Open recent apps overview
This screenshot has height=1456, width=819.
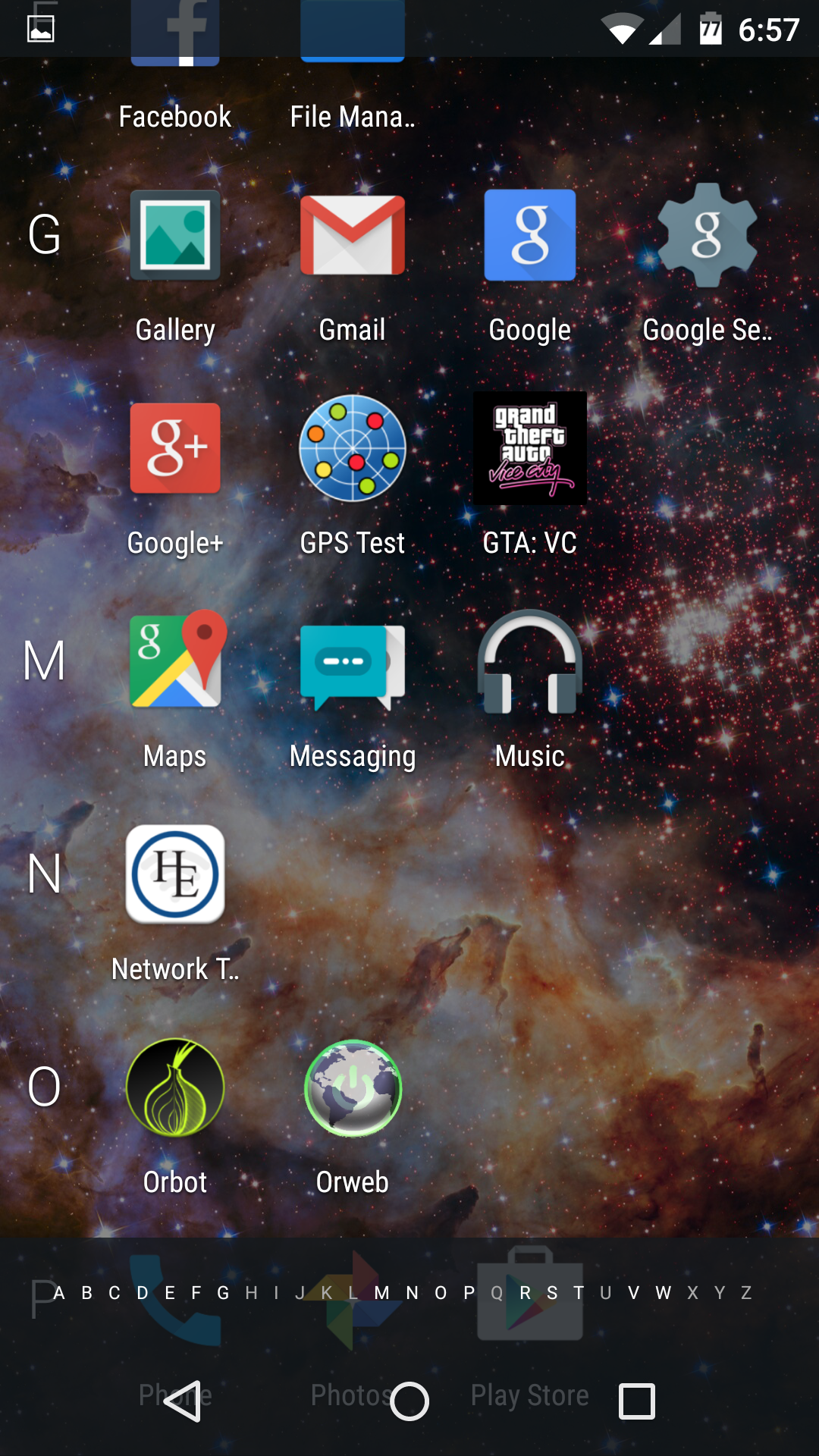(637, 1401)
